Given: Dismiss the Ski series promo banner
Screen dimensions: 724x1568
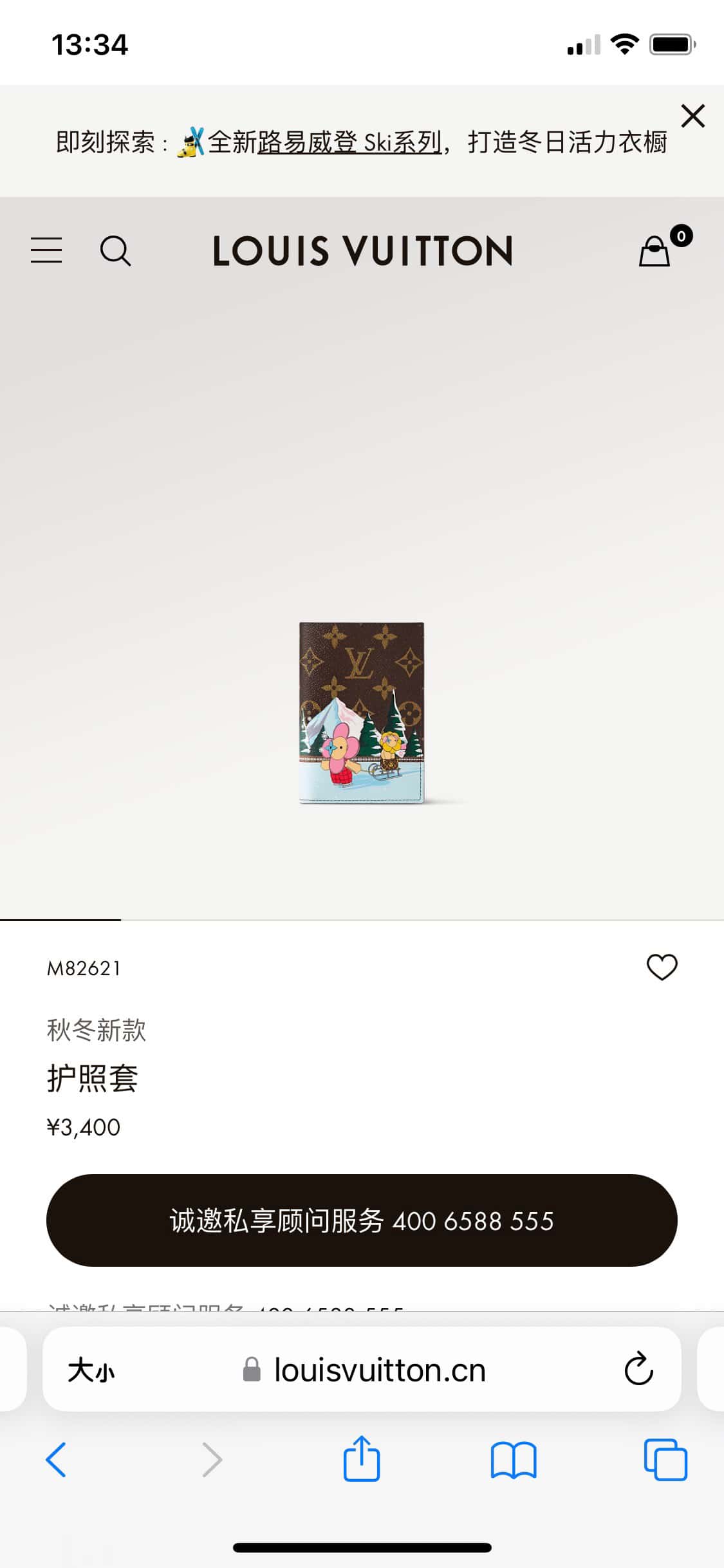Looking at the screenshot, I should click(692, 116).
